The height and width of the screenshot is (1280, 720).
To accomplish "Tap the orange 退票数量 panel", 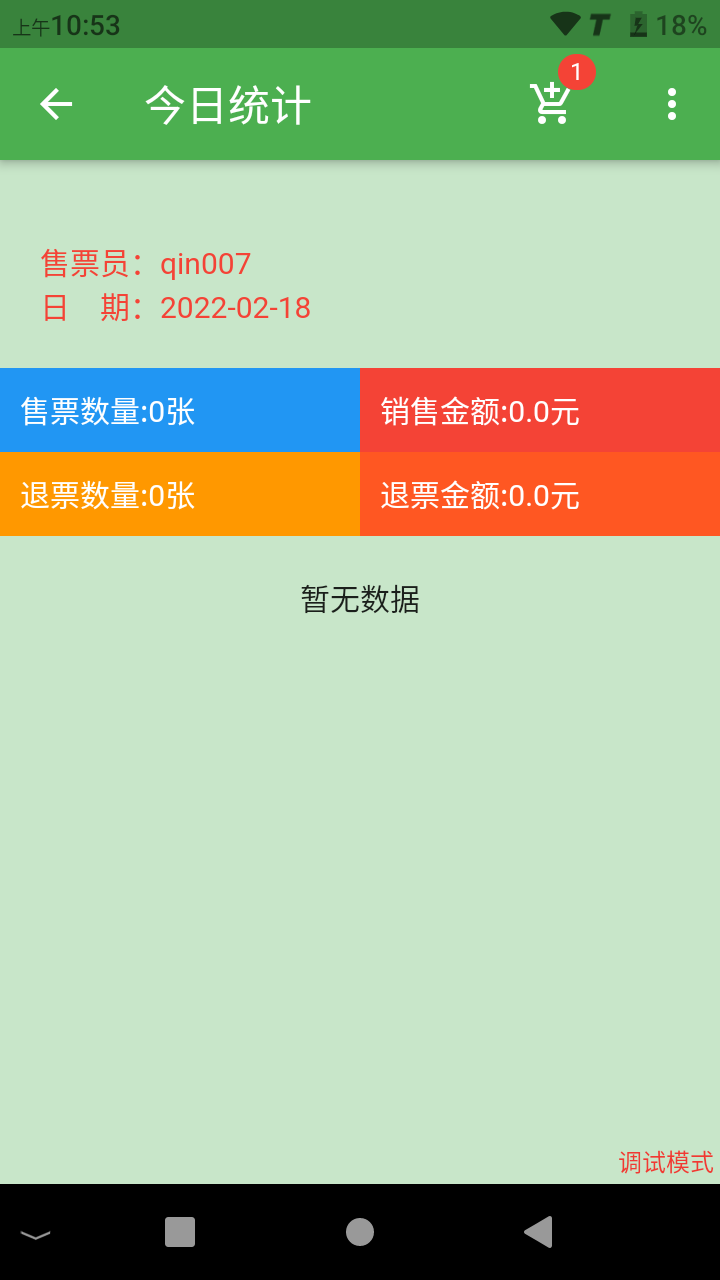I will click(x=180, y=495).
